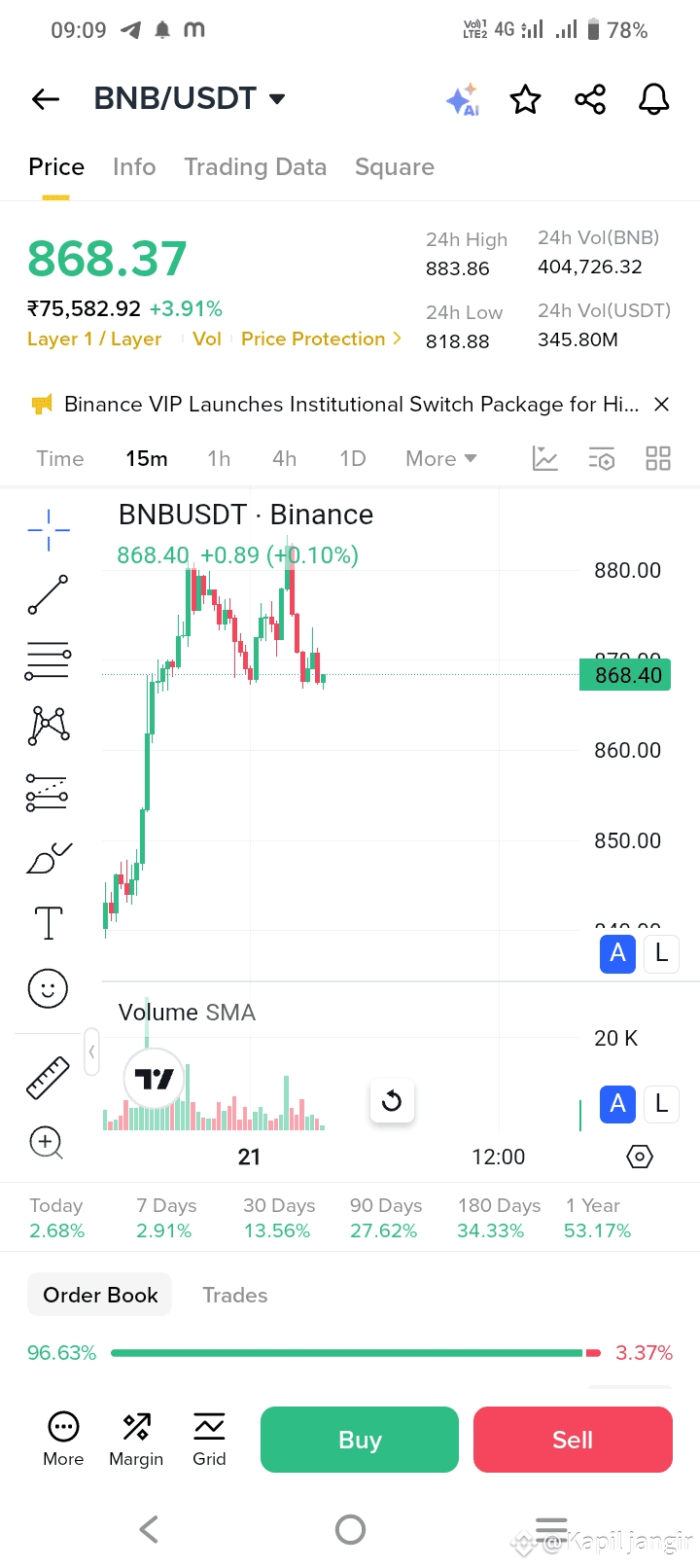Tap the red Sell button

click(x=573, y=1440)
